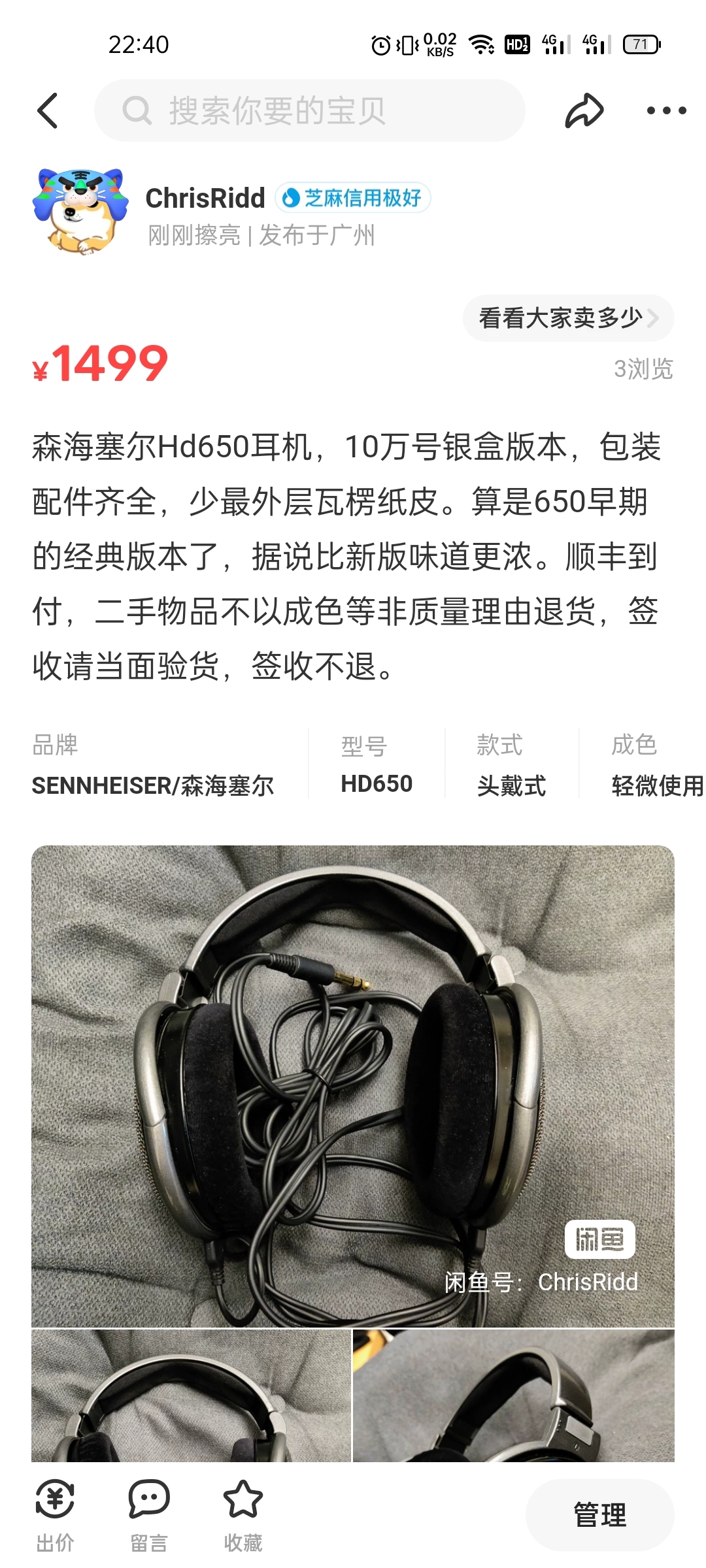Leave a message via 留言
Screen dimensions: 706x1568
point(149,1514)
